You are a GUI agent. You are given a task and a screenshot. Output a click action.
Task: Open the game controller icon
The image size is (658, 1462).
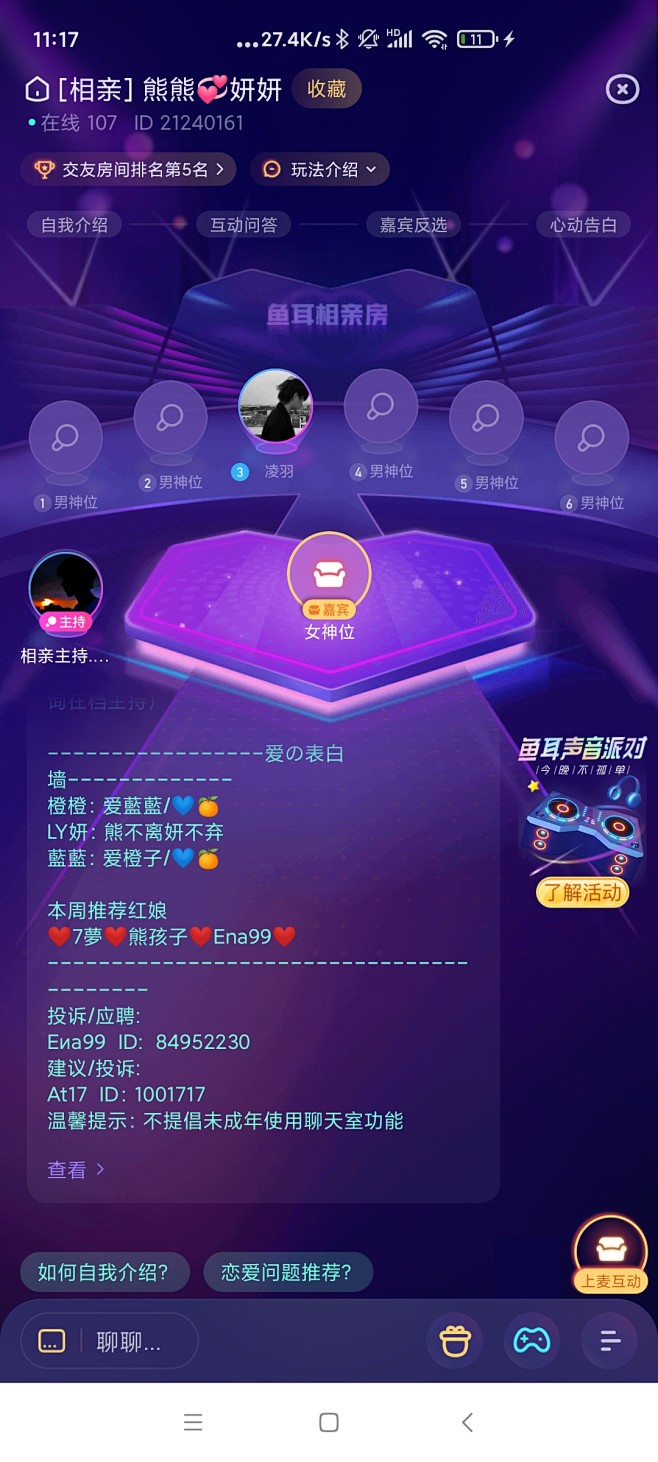pyautogui.click(x=532, y=1341)
